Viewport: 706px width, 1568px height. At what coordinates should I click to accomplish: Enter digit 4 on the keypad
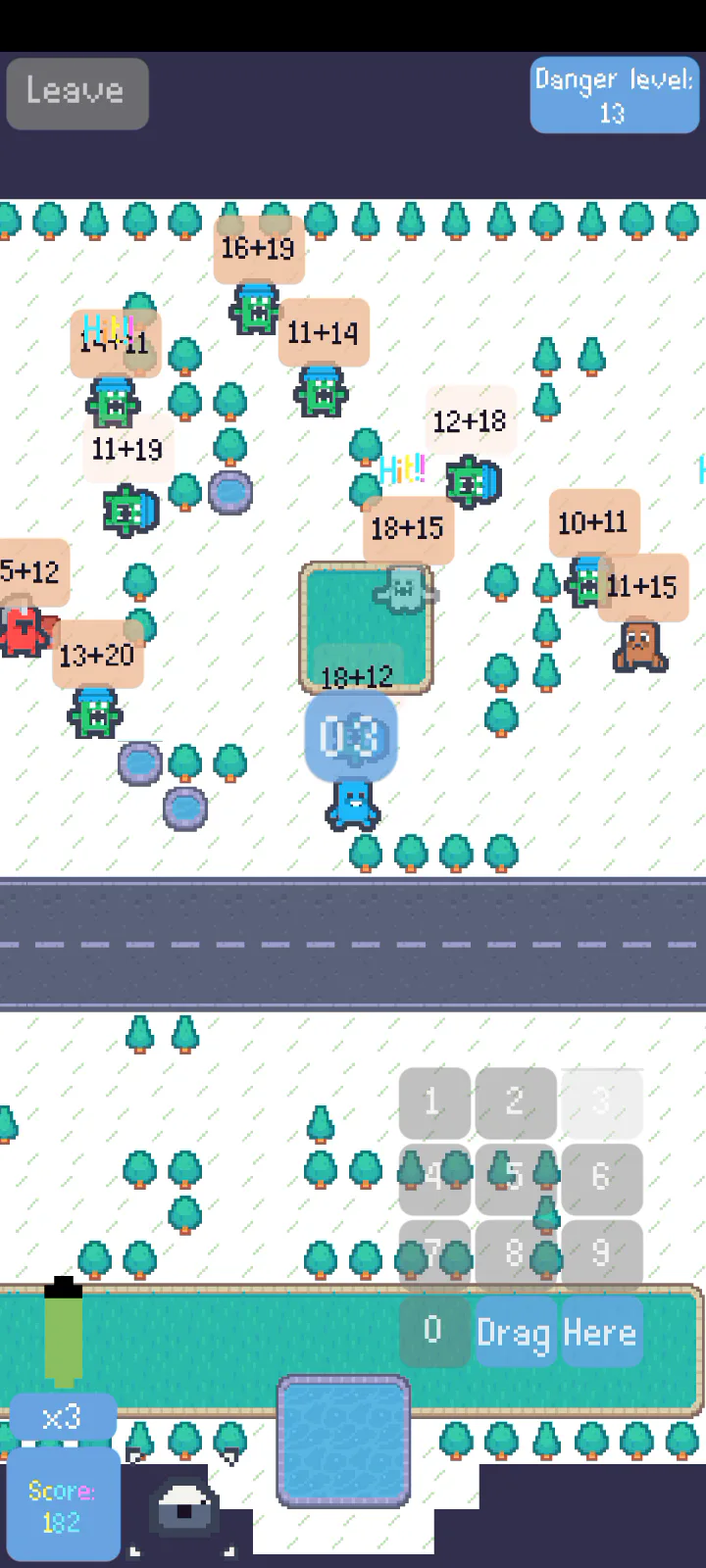click(434, 1178)
